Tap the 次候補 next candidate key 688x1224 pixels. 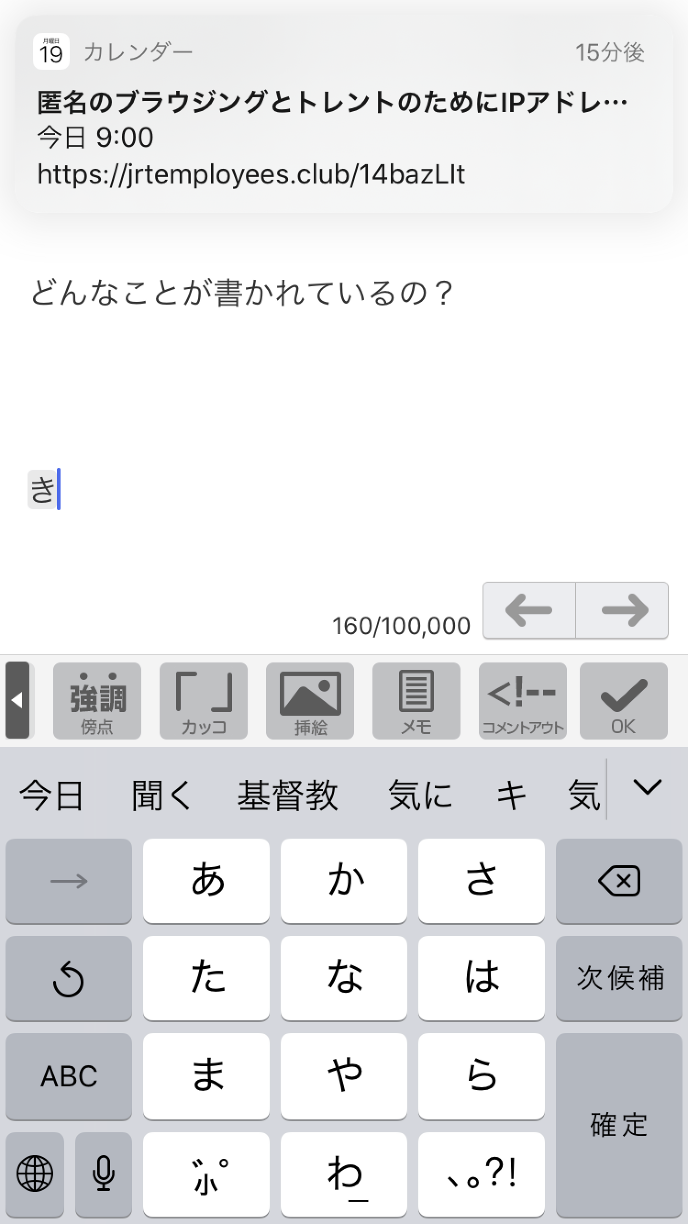[x=618, y=978]
